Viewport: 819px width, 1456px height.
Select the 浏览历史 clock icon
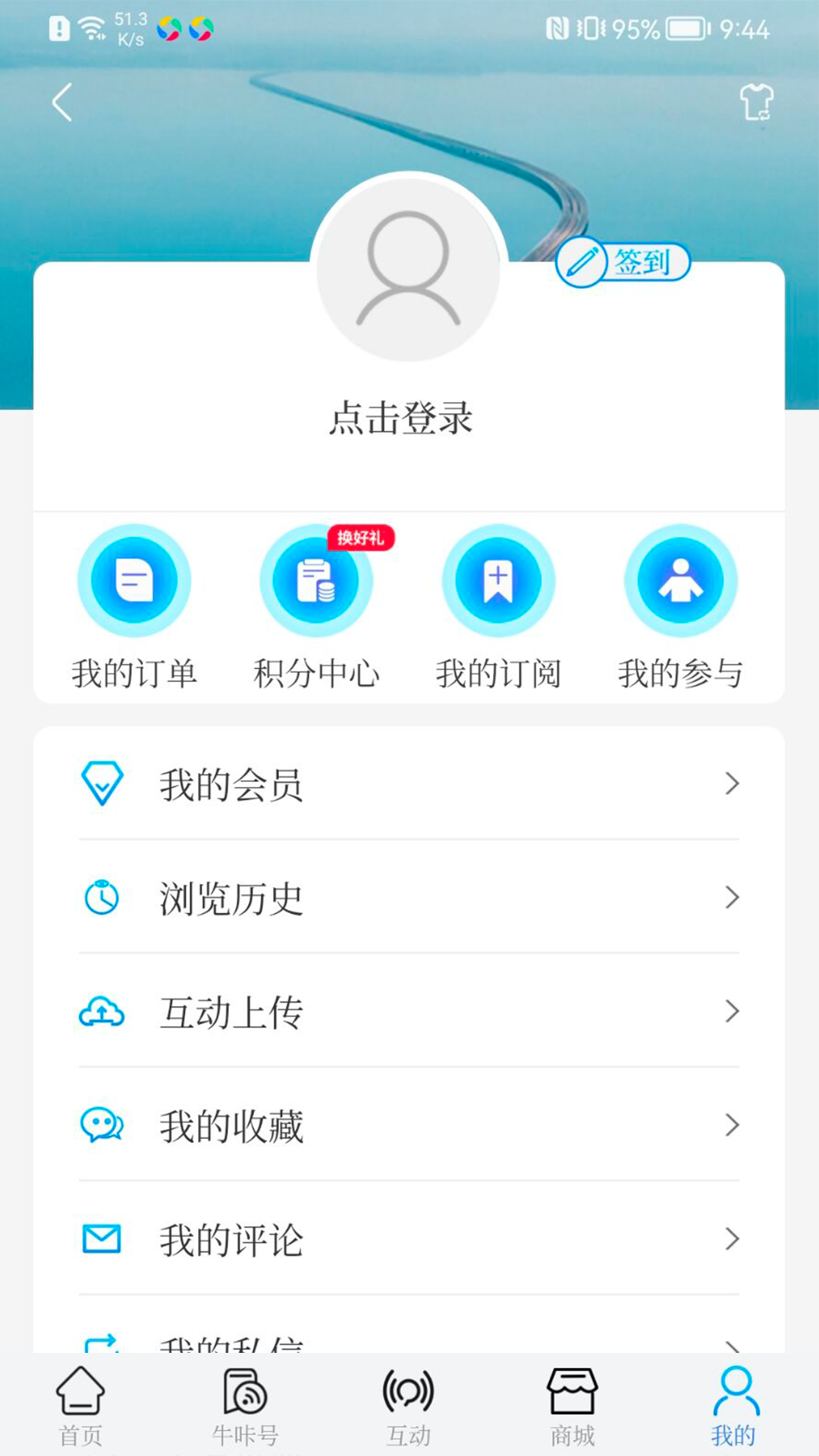pyautogui.click(x=101, y=898)
